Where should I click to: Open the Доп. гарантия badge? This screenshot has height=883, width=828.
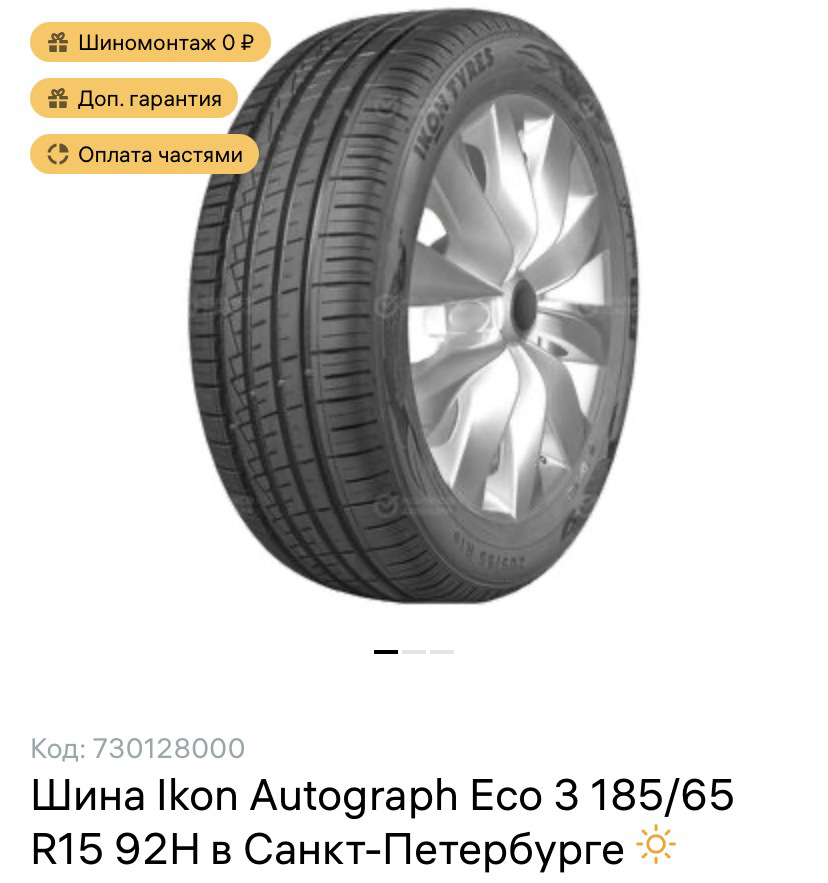pyautogui.click(x=133, y=98)
